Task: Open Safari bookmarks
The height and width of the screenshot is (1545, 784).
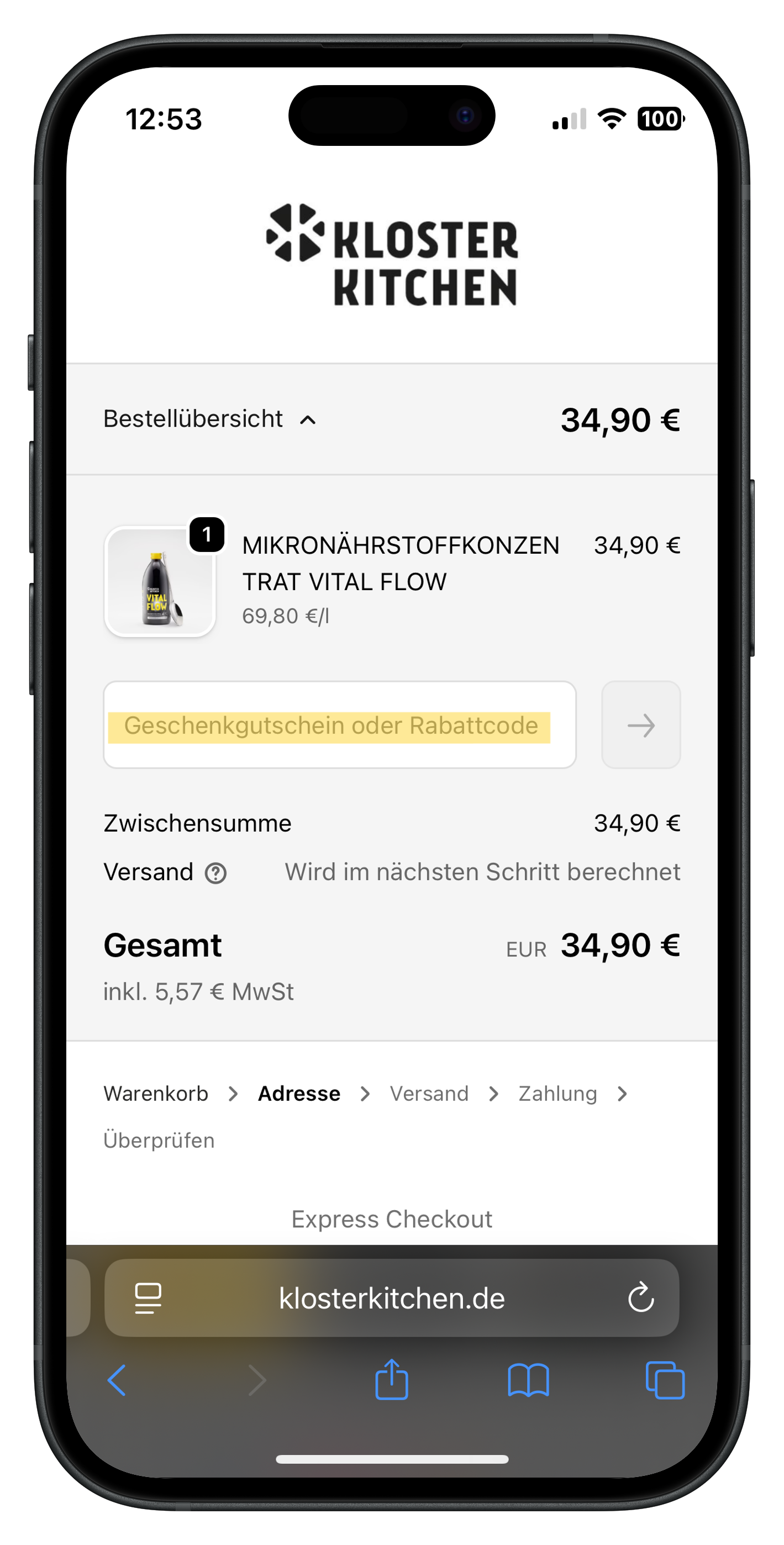Action: tap(528, 1379)
